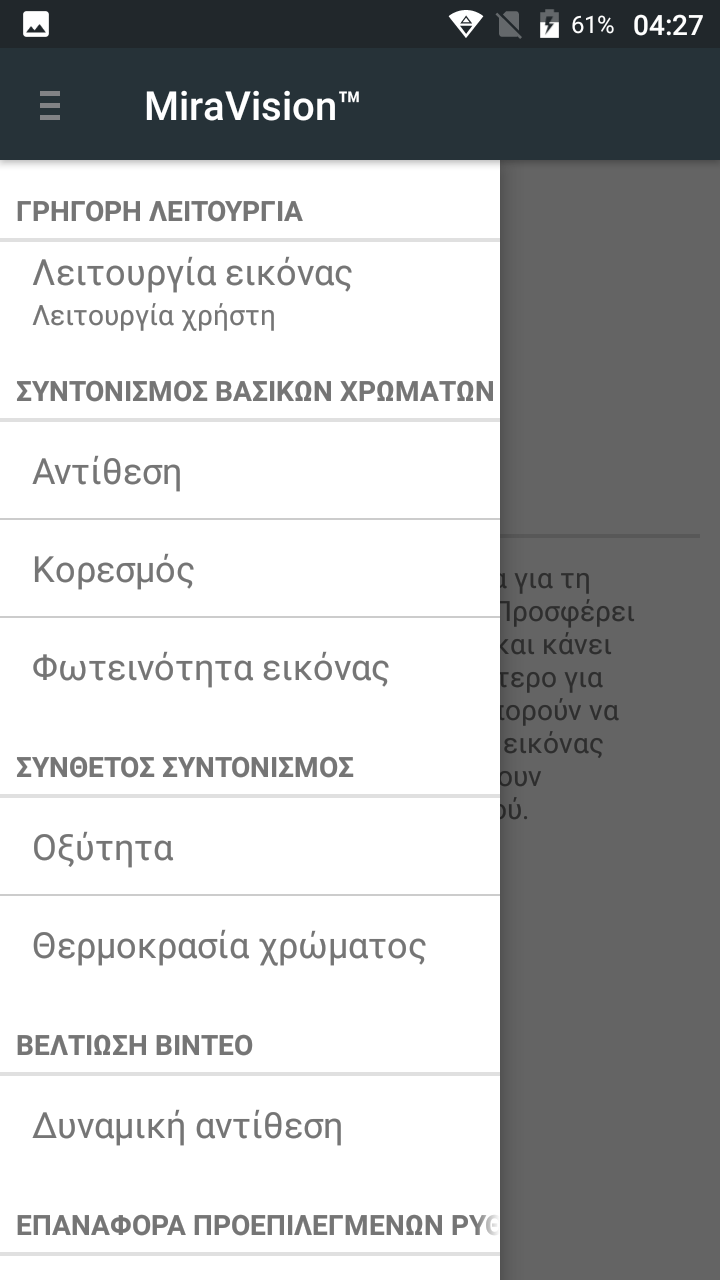Tap the hamburger drawer menu button
This screenshot has width=720, height=1280.
tap(50, 105)
